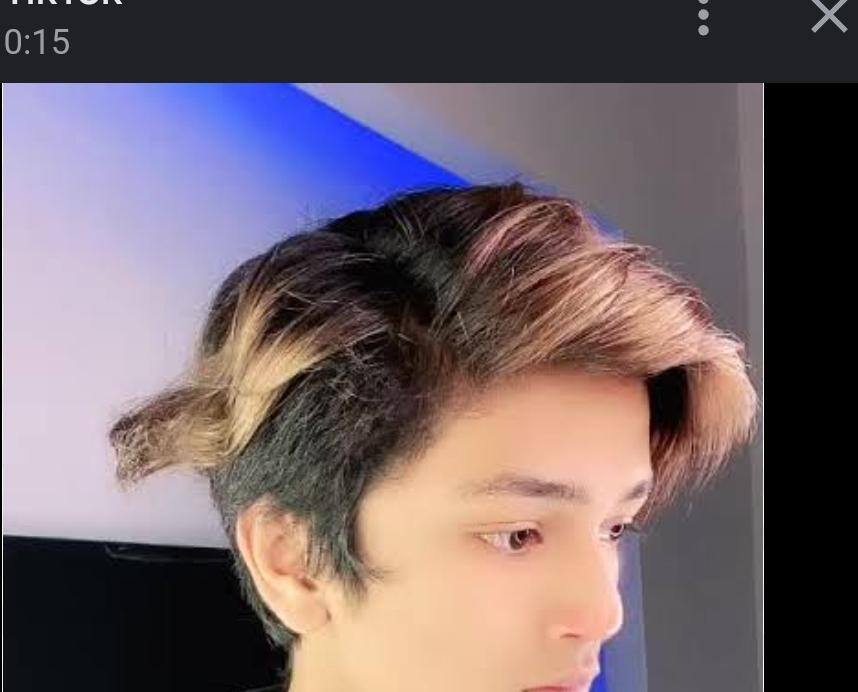Close the video viewer
Screen dimensions: 858x692
tap(829, 15)
